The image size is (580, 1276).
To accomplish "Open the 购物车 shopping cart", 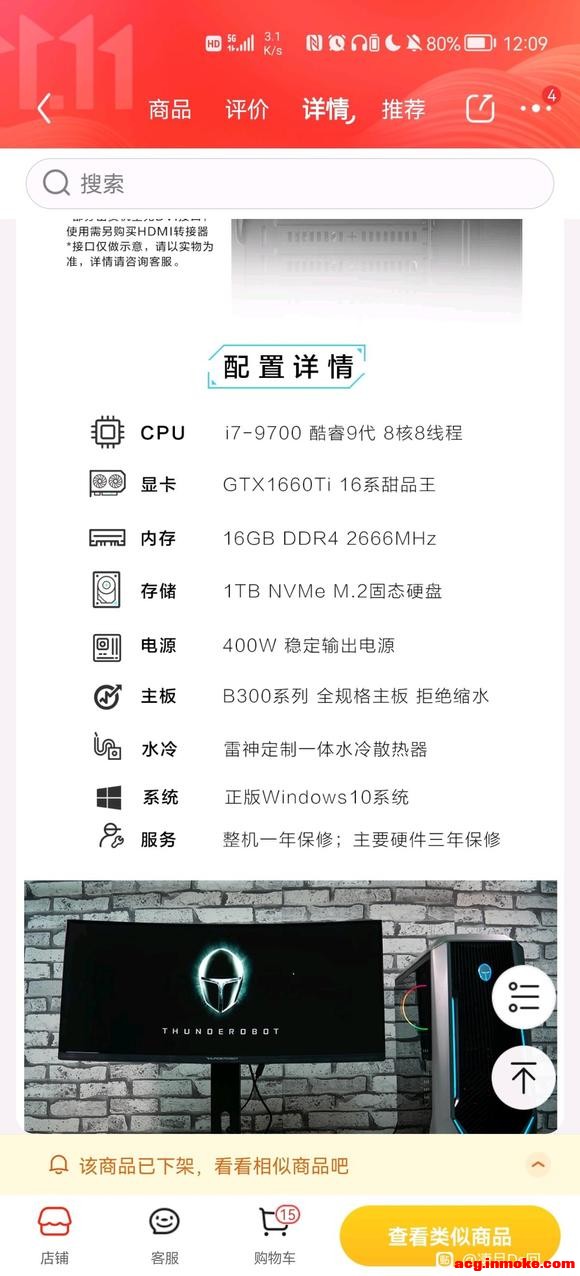I will [x=275, y=1236].
